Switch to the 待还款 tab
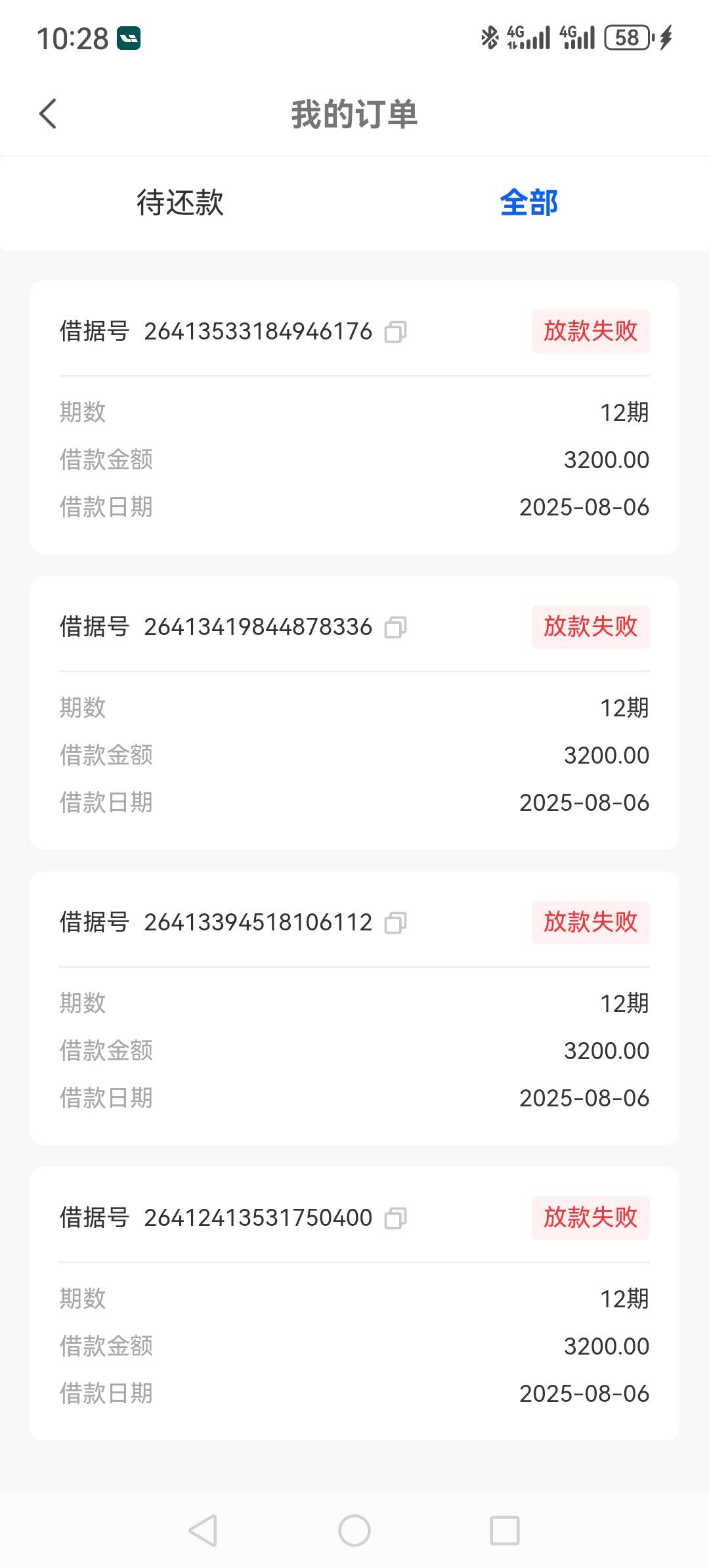This screenshot has width=709, height=1568. coord(180,202)
